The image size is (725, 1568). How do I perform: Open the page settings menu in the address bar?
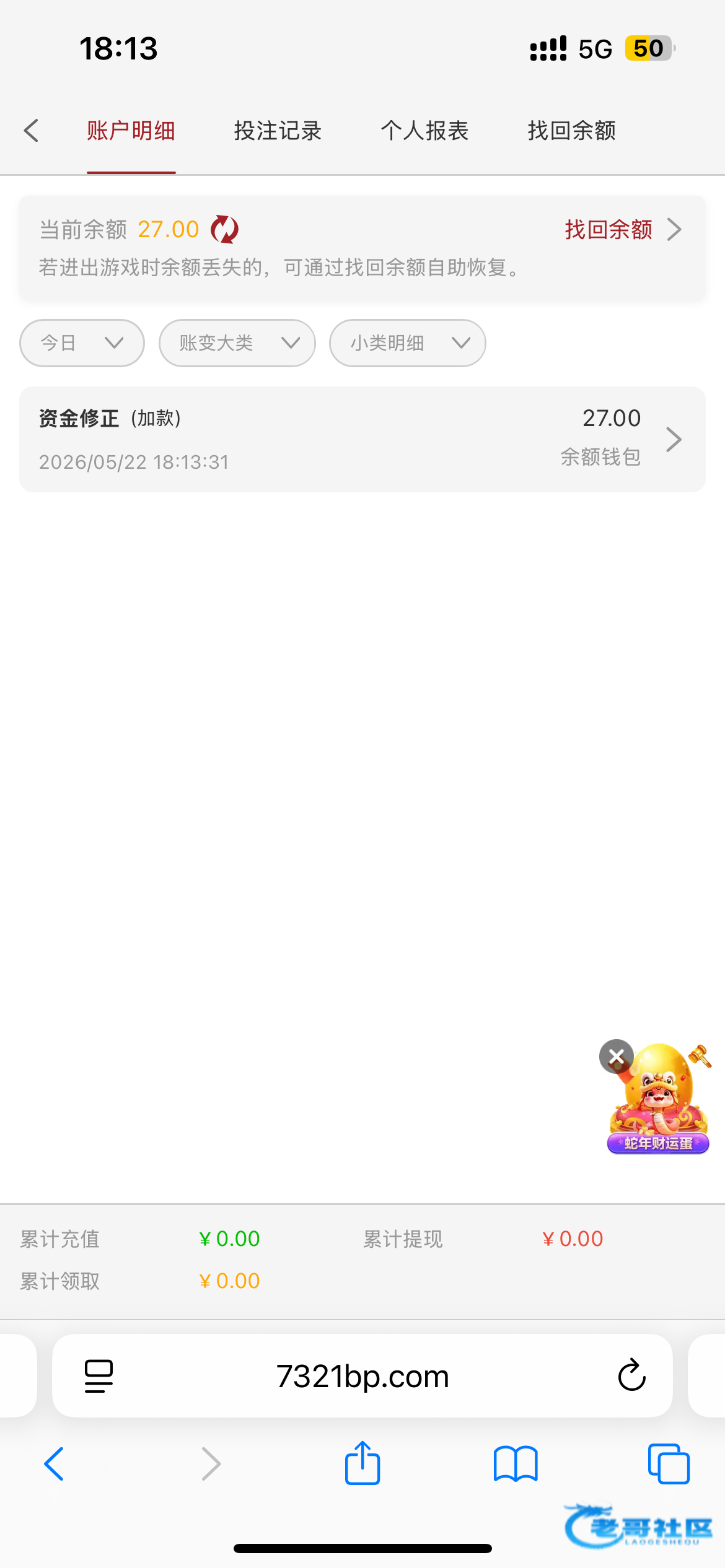(x=99, y=1376)
